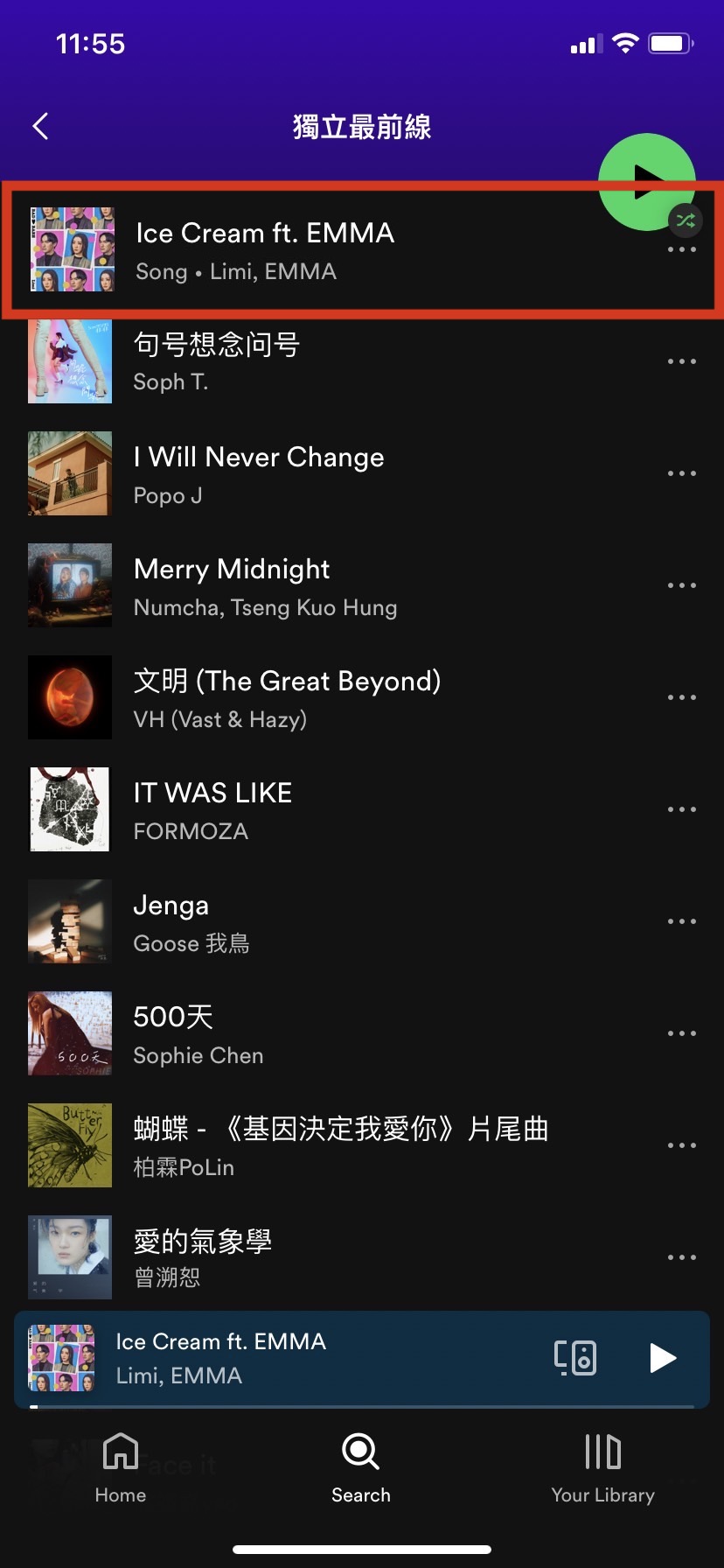Image resolution: width=724 pixels, height=1568 pixels.
Task: Open the connect to a device picker
Action: tap(575, 1358)
